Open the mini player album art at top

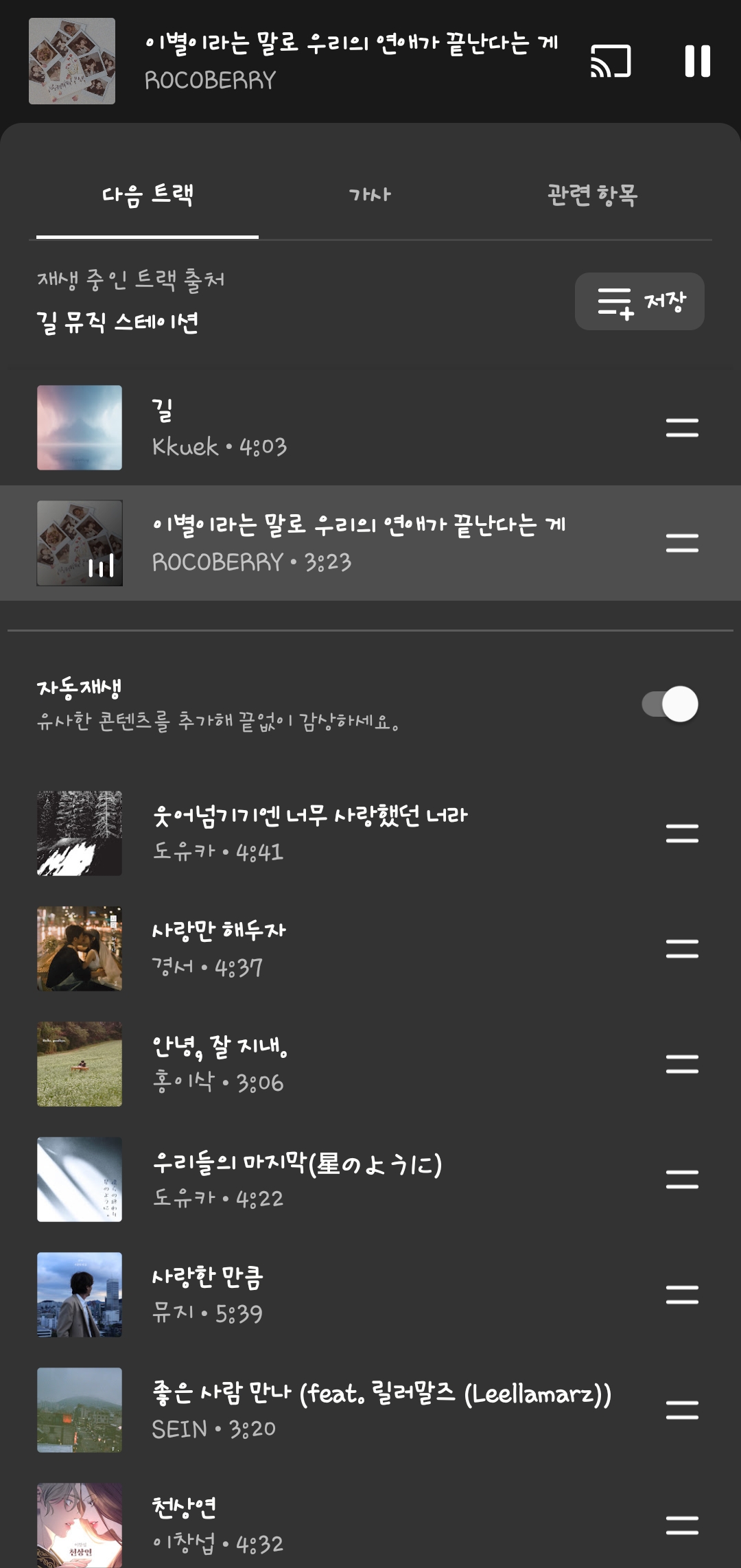[x=72, y=61]
